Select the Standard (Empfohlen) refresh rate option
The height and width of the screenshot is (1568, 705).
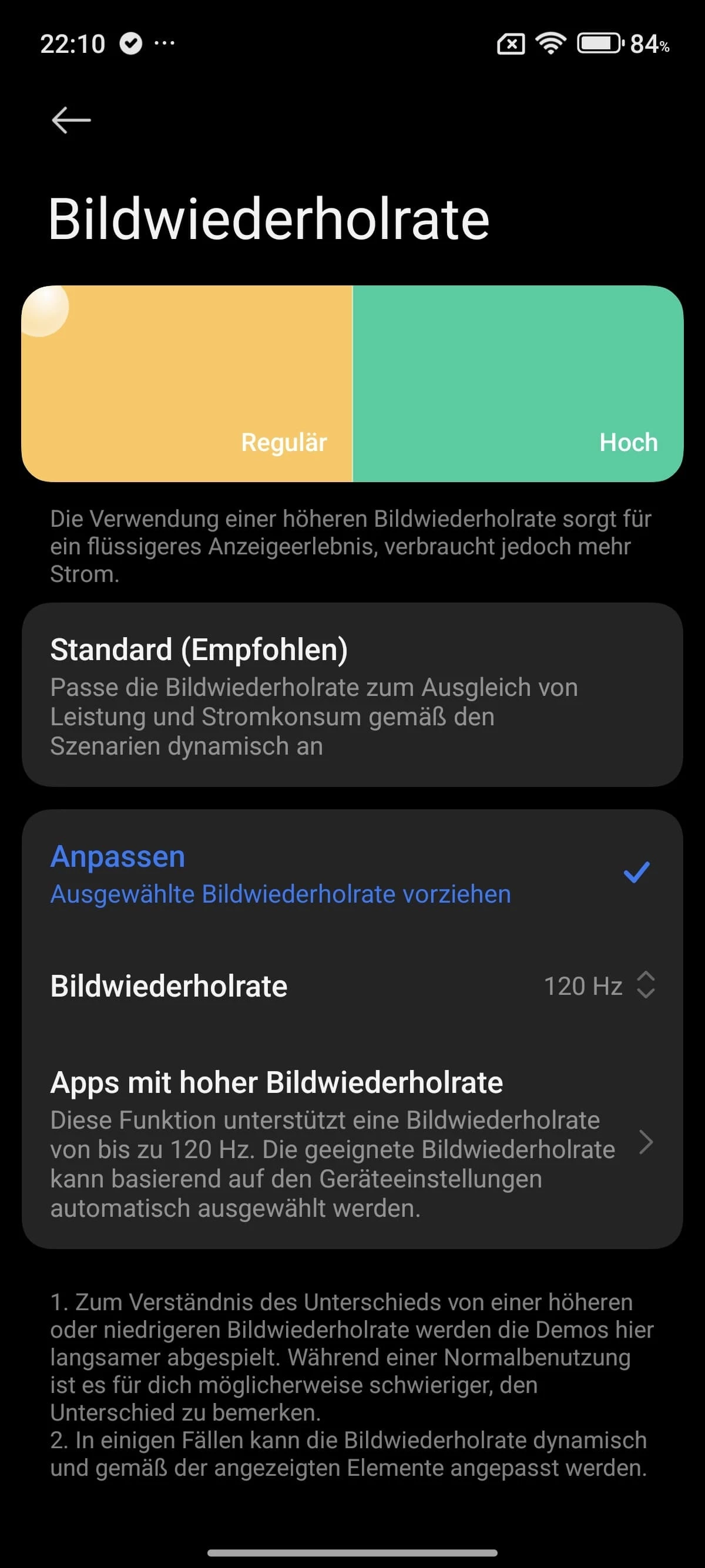(x=352, y=695)
